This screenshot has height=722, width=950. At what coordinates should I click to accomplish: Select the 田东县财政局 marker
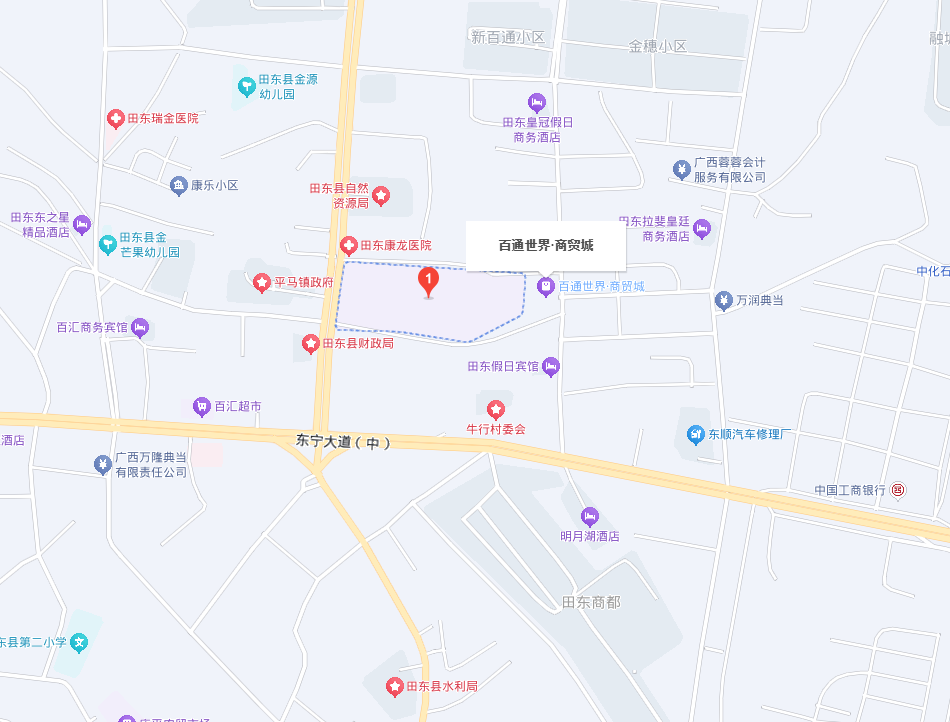pyautogui.click(x=310, y=343)
